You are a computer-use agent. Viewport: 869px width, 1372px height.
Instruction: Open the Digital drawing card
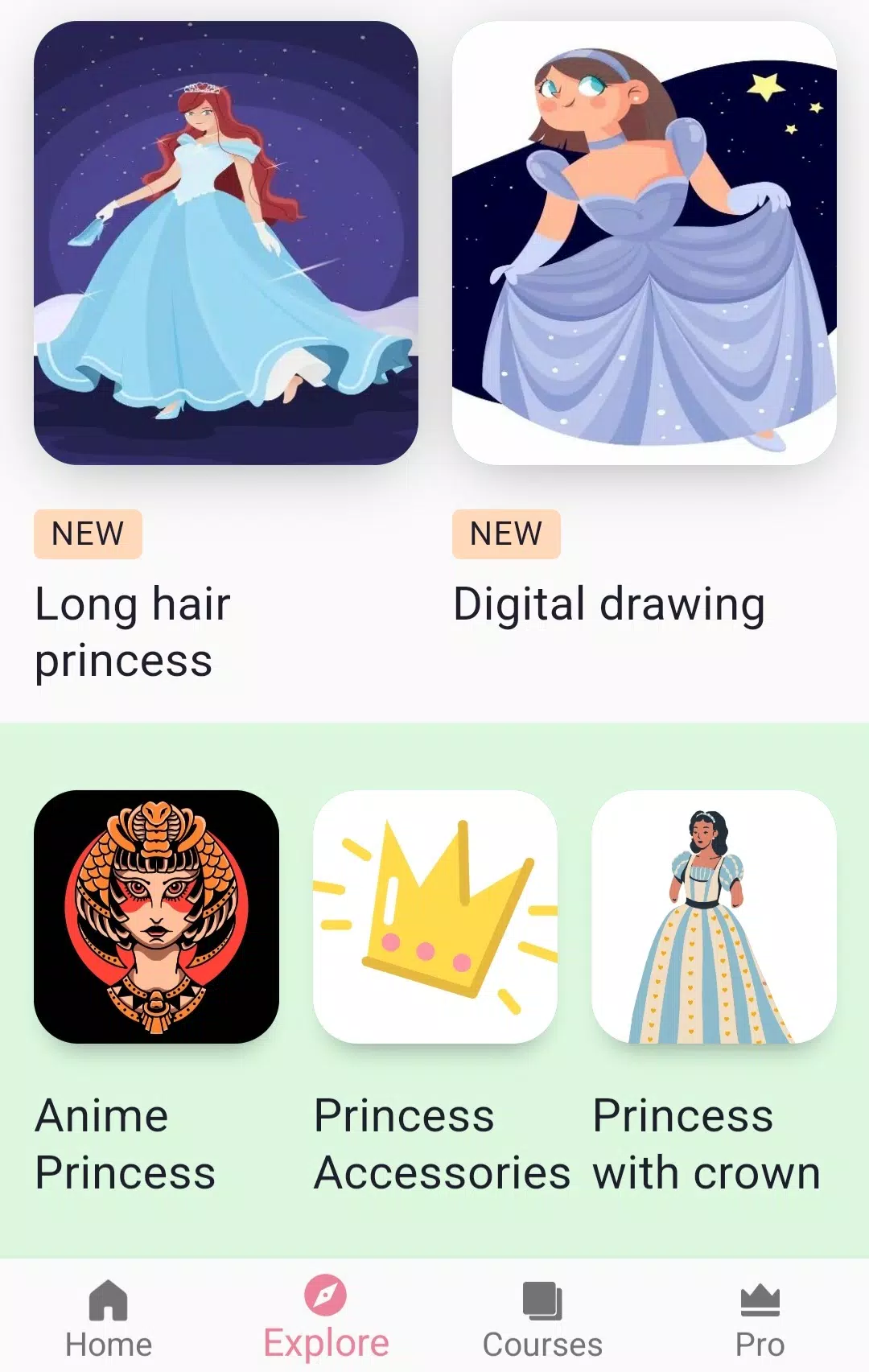[x=644, y=243]
